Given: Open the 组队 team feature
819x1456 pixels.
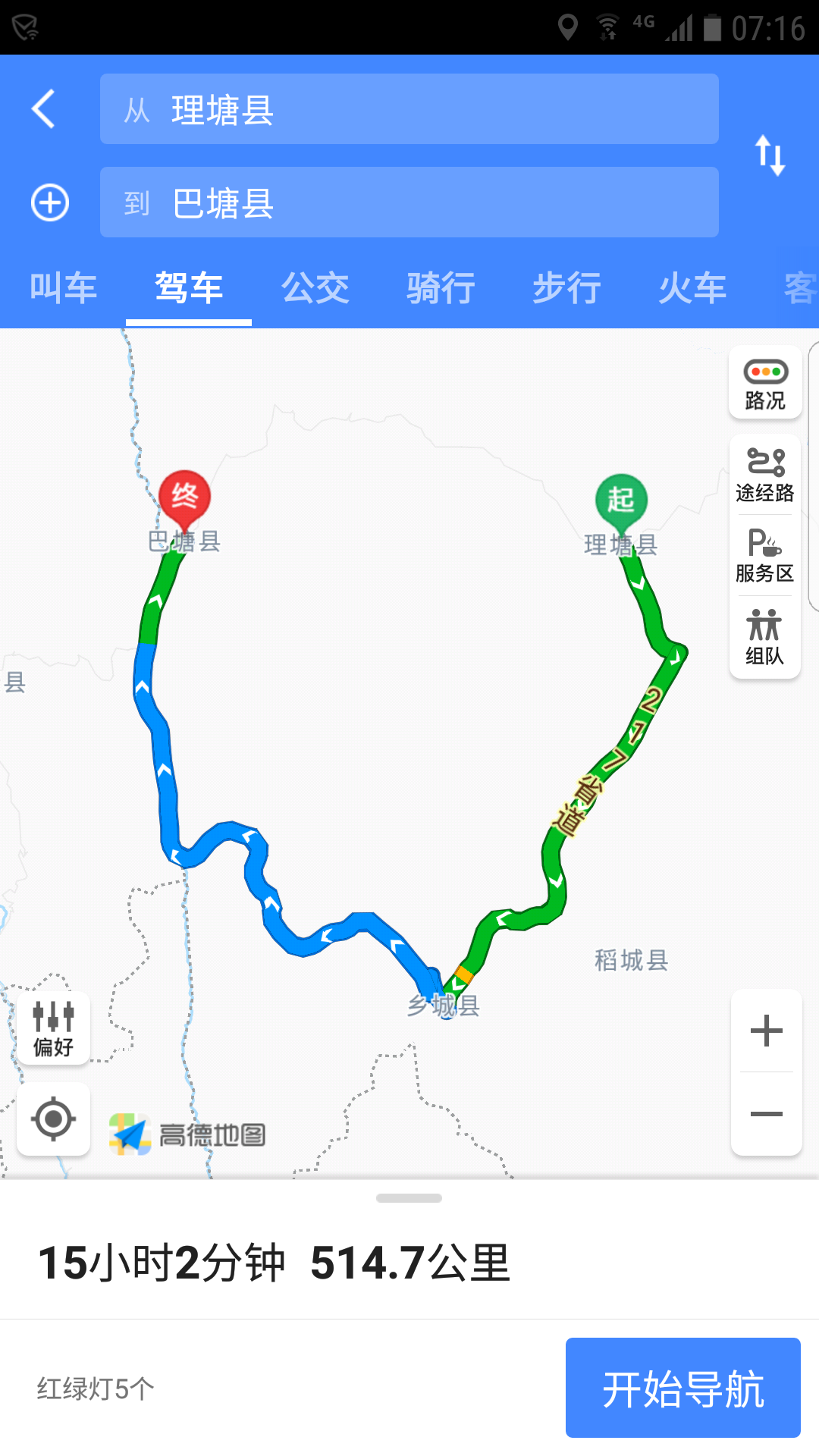Looking at the screenshot, I should 765,637.
